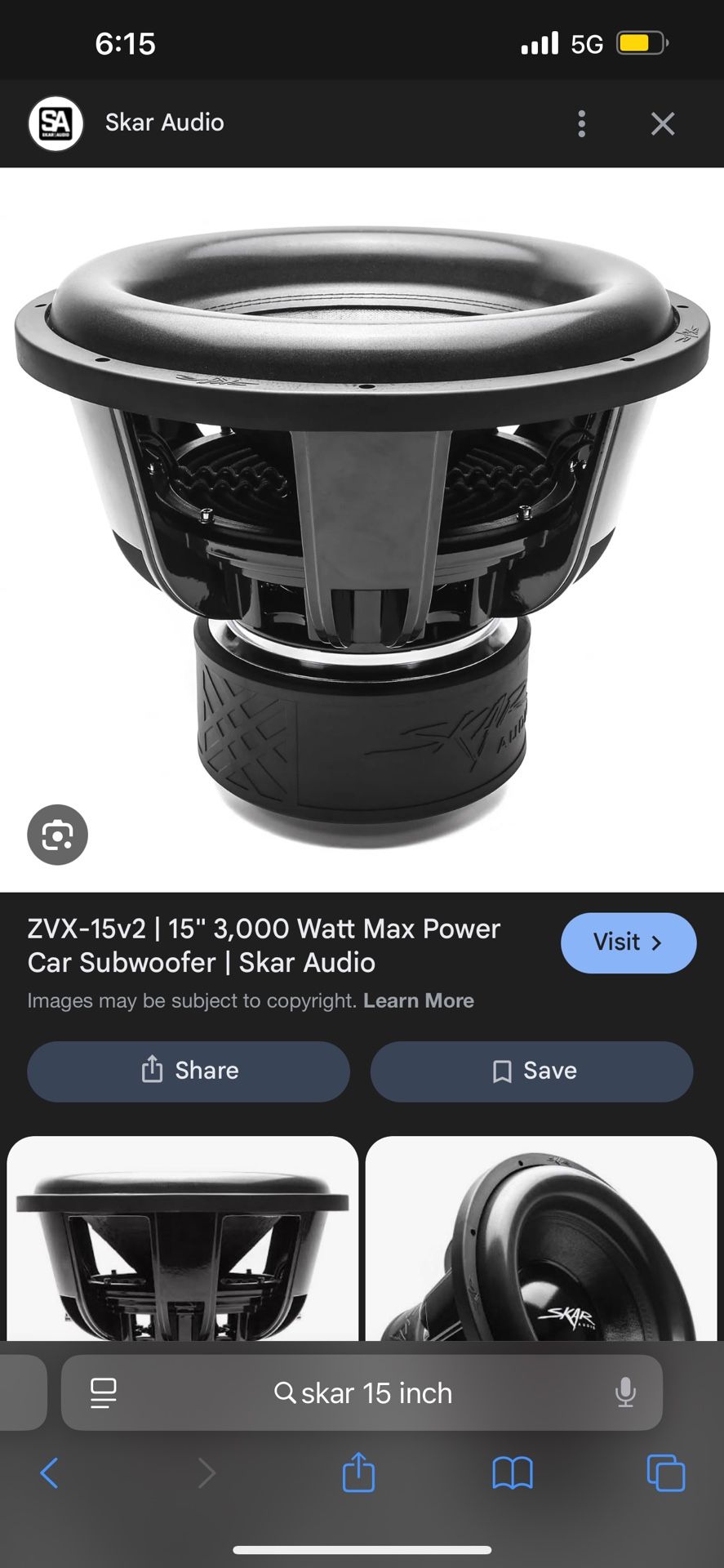Search this image with Google Lens

pos(57,835)
